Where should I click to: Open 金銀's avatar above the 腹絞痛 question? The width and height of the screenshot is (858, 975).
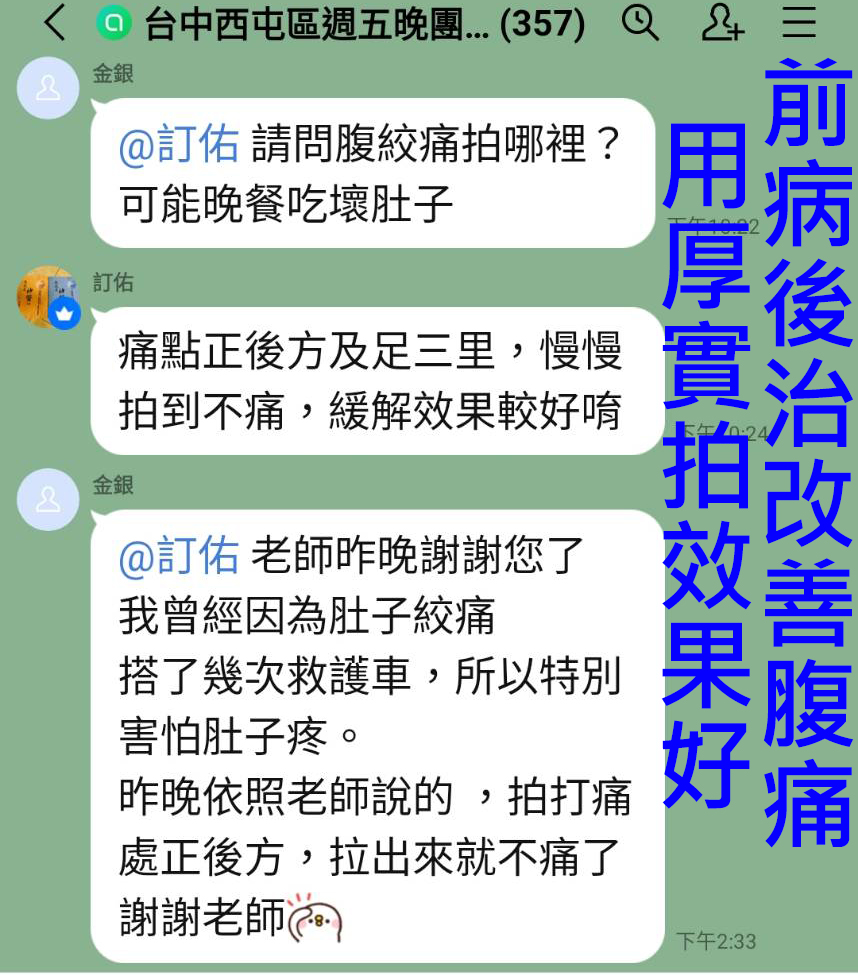[47, 88]
